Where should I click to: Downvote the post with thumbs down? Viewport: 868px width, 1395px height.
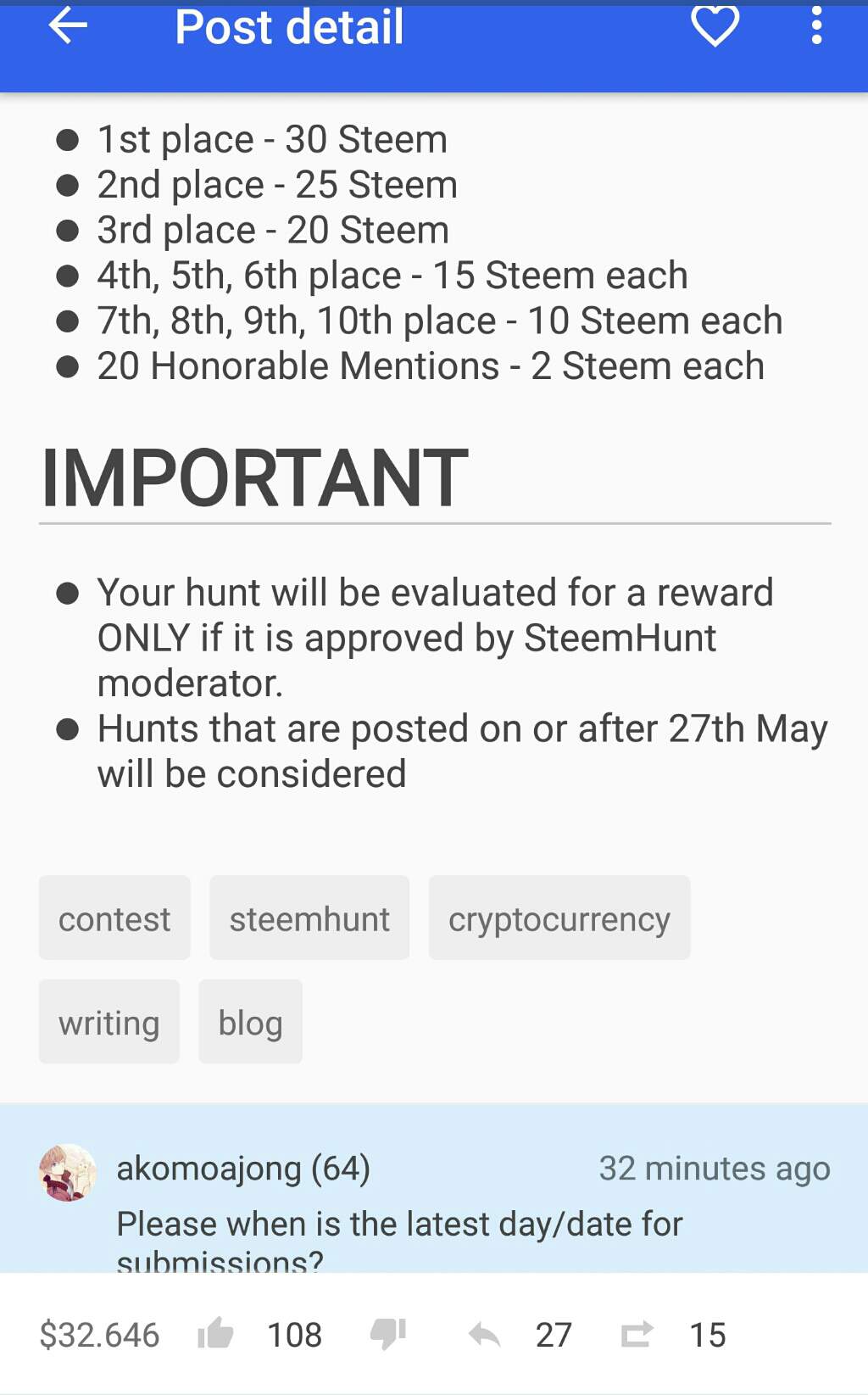[388, 1334]
